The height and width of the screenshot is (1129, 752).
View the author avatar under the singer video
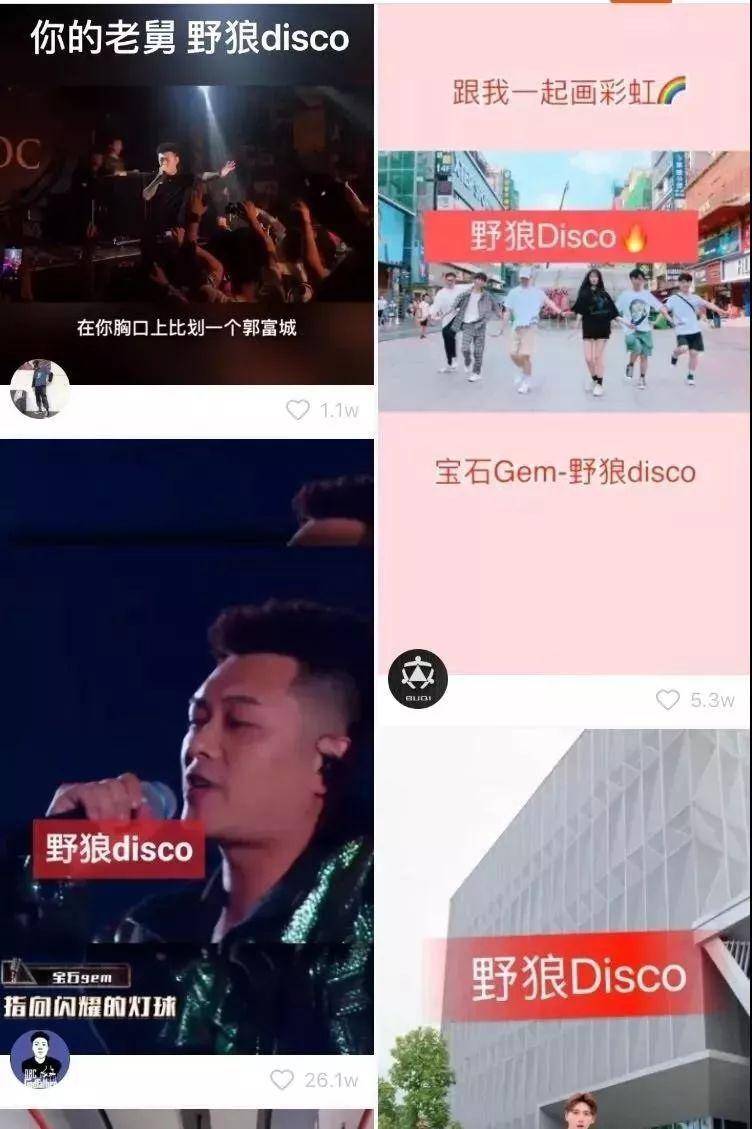(x=40, y=1059)
